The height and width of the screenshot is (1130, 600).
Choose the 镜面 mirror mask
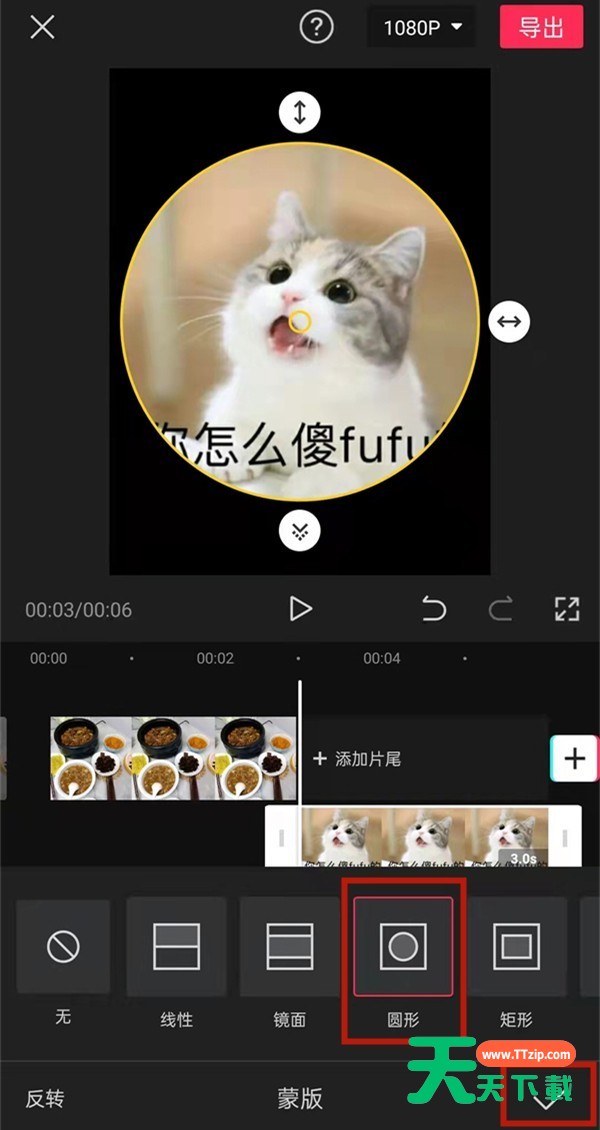(x=289, y=946)
